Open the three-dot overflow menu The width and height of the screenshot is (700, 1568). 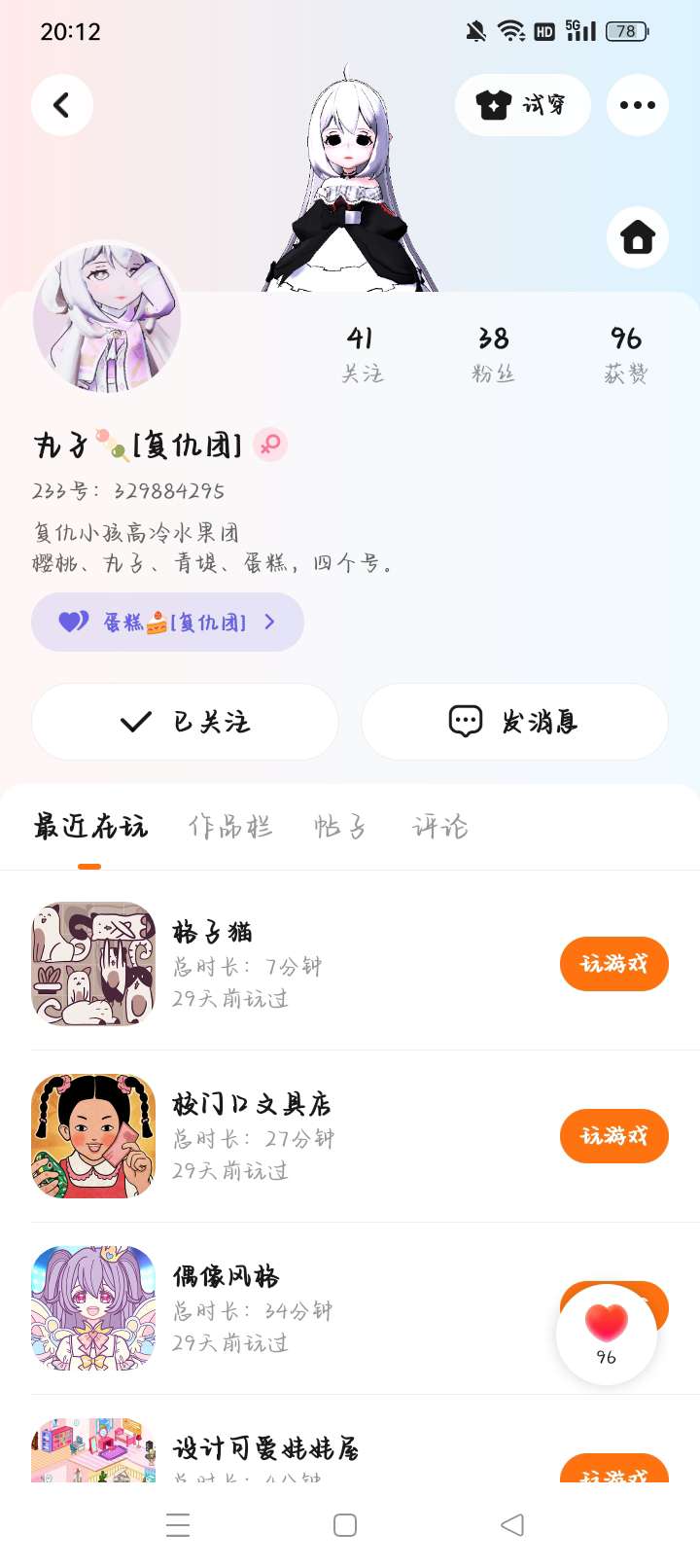pos(637,105)
